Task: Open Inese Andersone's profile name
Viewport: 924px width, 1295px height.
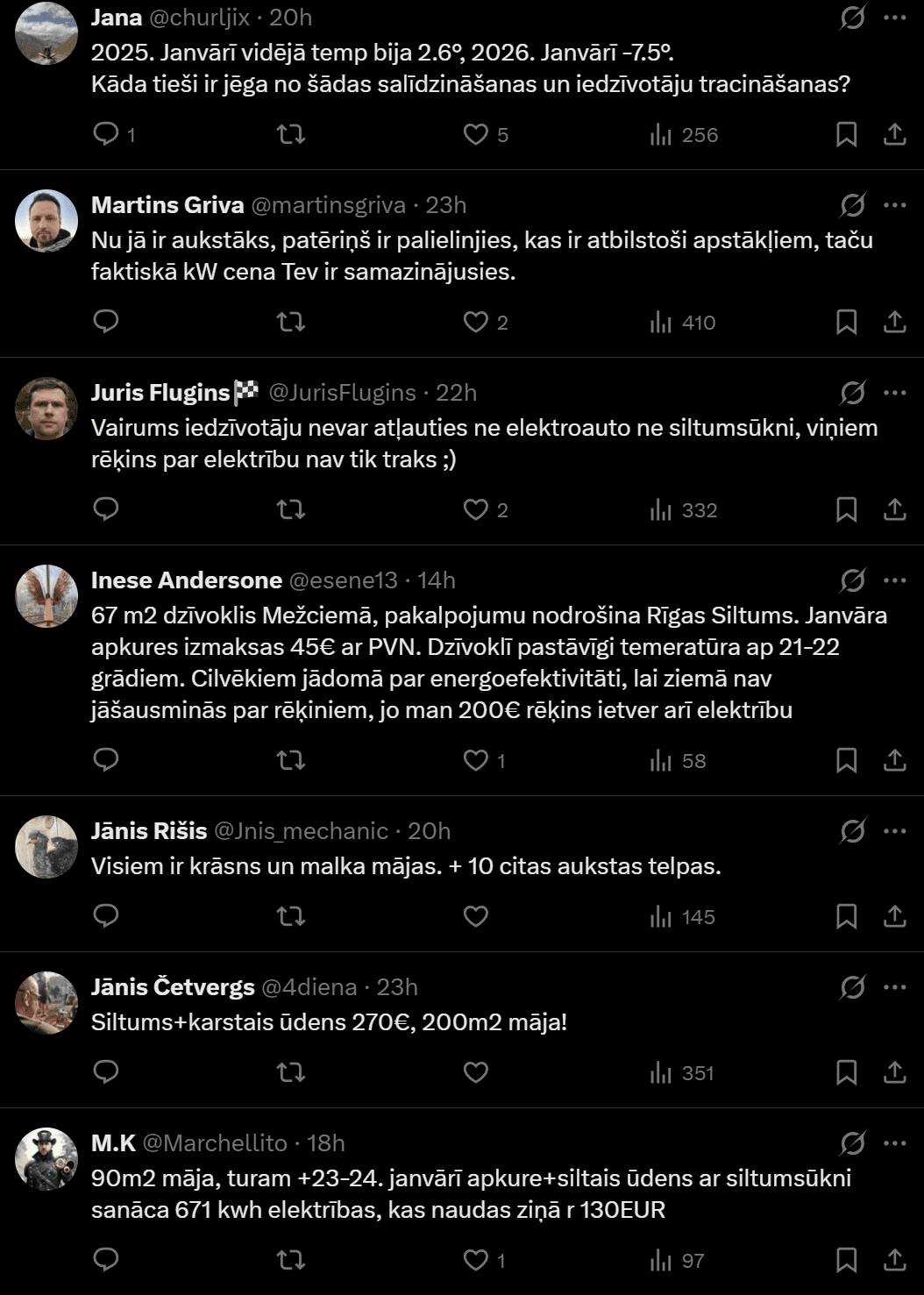Action: click(x=186, y=580)
